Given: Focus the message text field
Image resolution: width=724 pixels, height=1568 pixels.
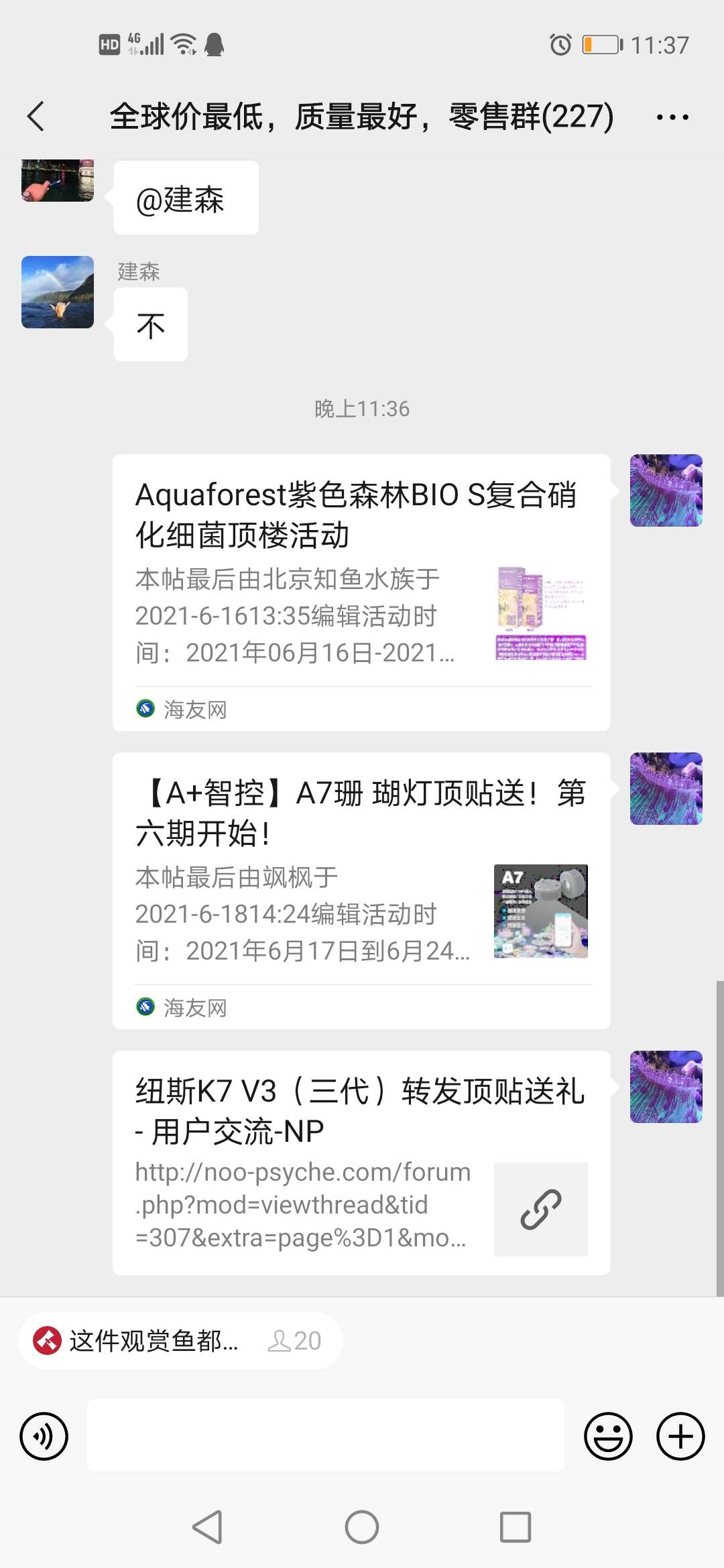Looking at the screenshot, I should click(325, 1436).
